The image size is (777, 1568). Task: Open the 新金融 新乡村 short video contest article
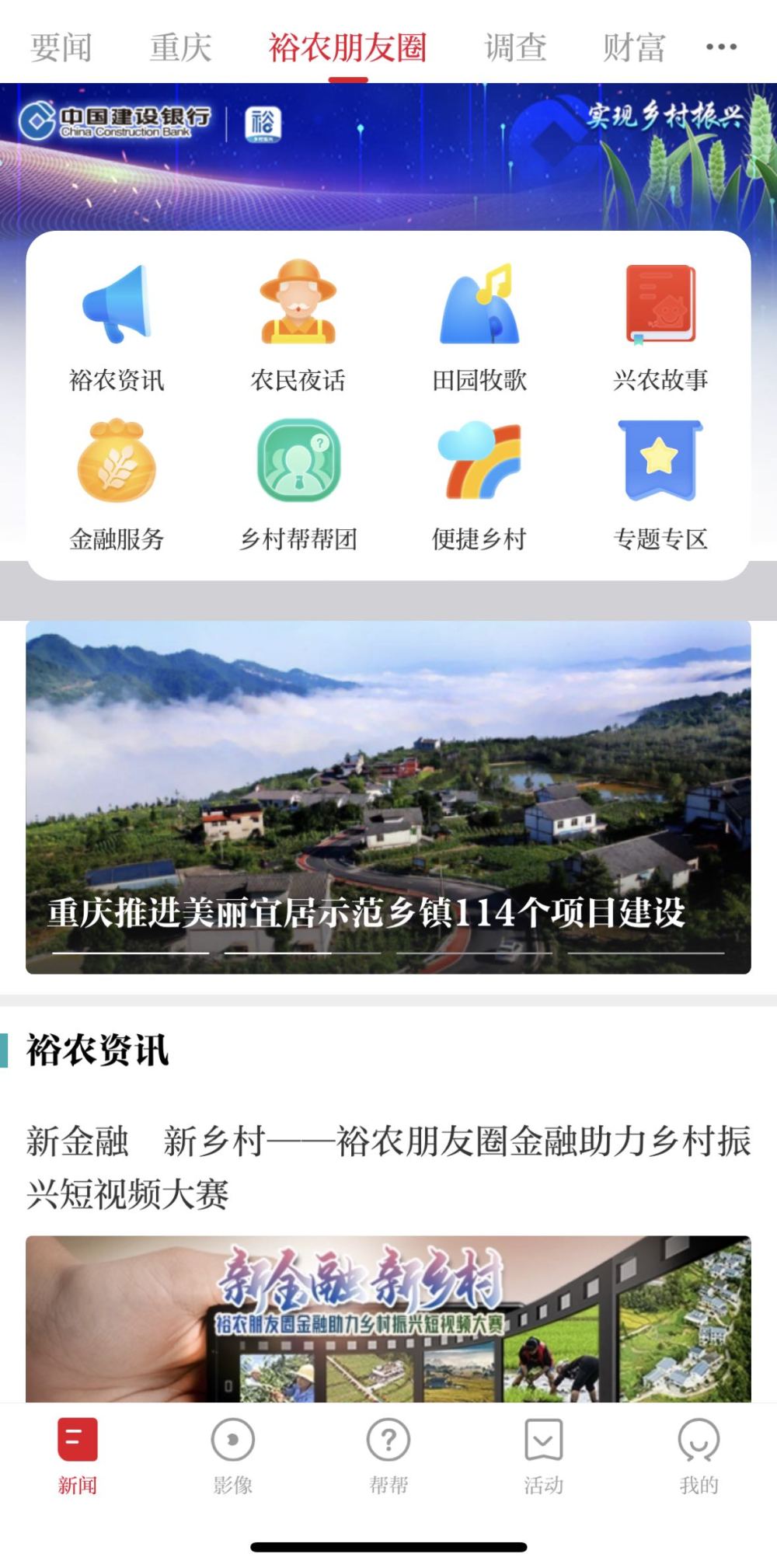pos(388,1167)
